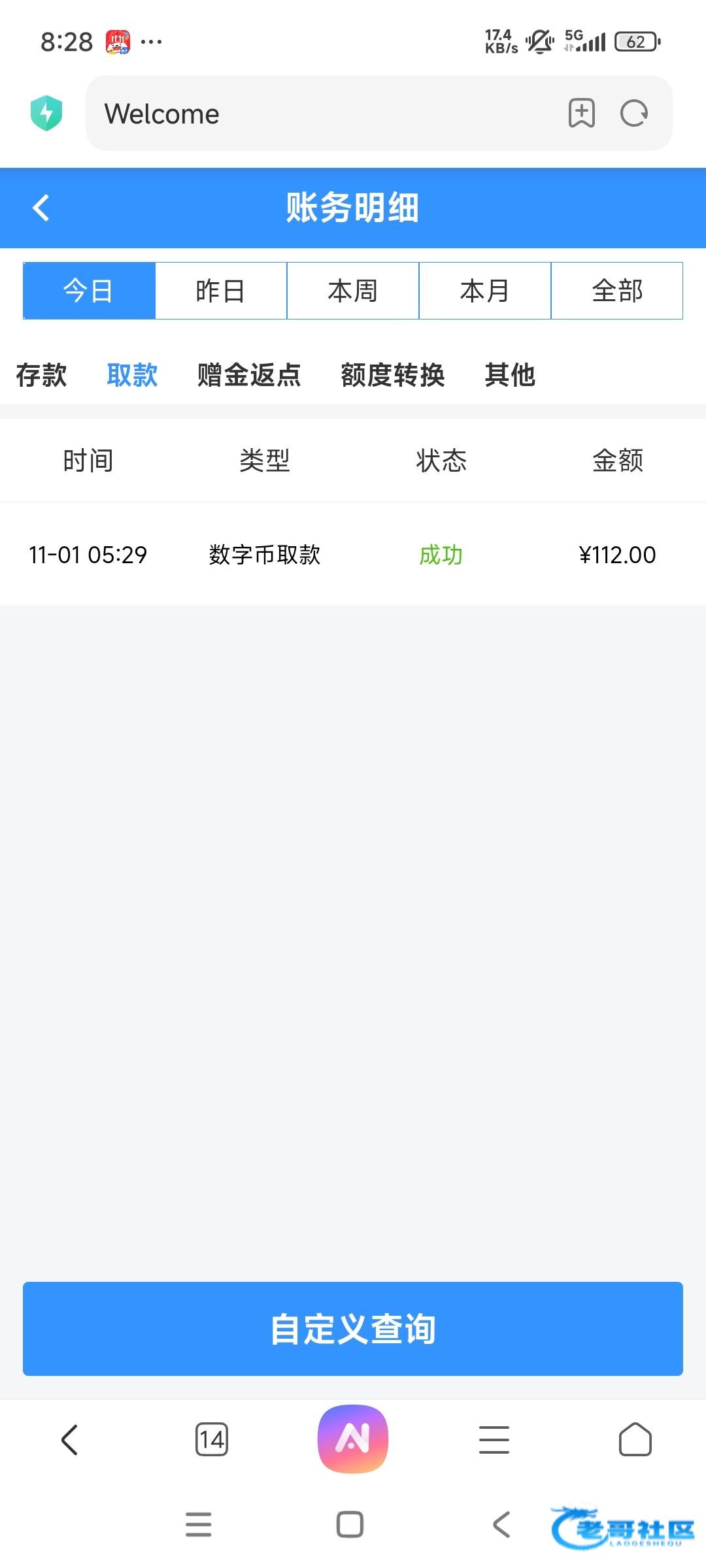Open the browser menu with three lines
The width and height of the screenshot is (706, 1568).
click(x=494, y=1439)
